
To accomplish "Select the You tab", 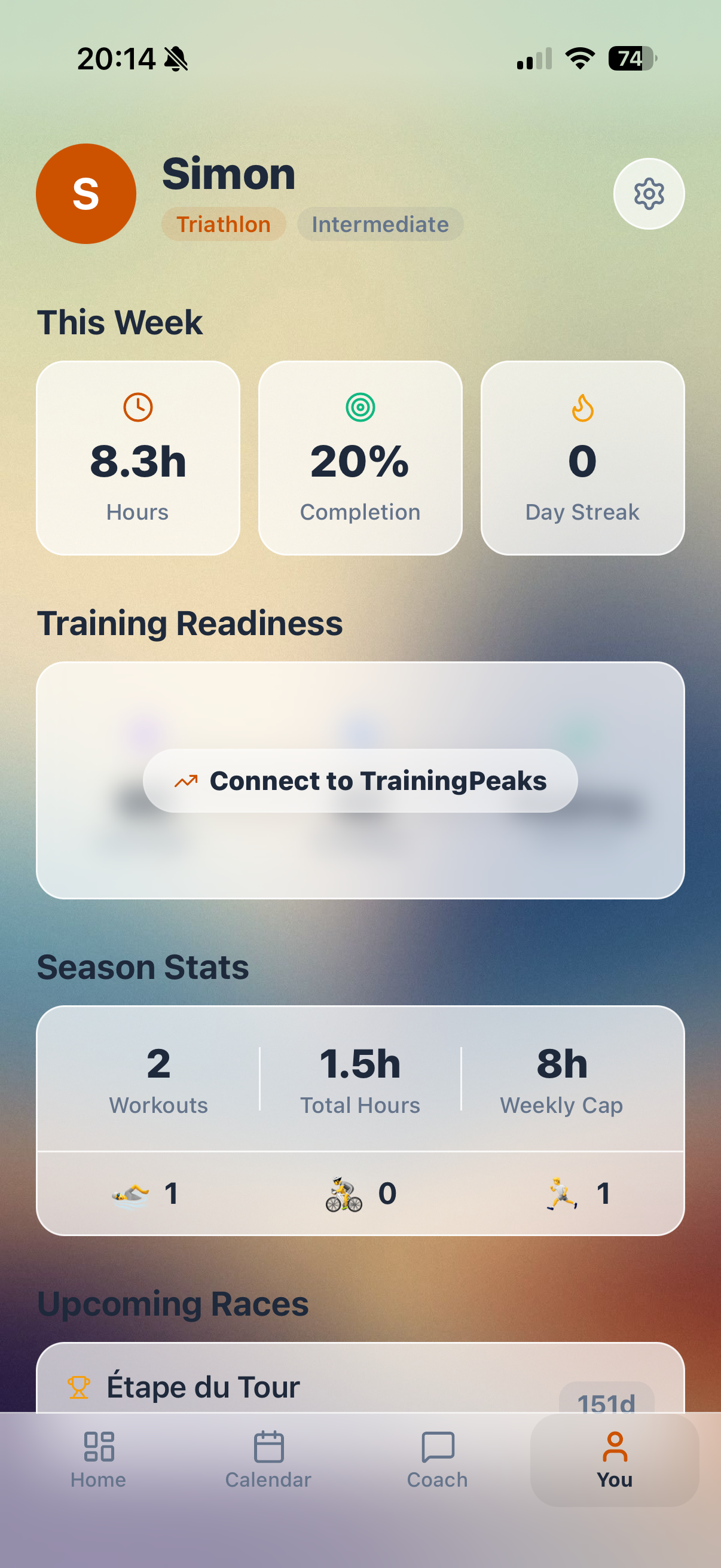I will click(614, 1459).
